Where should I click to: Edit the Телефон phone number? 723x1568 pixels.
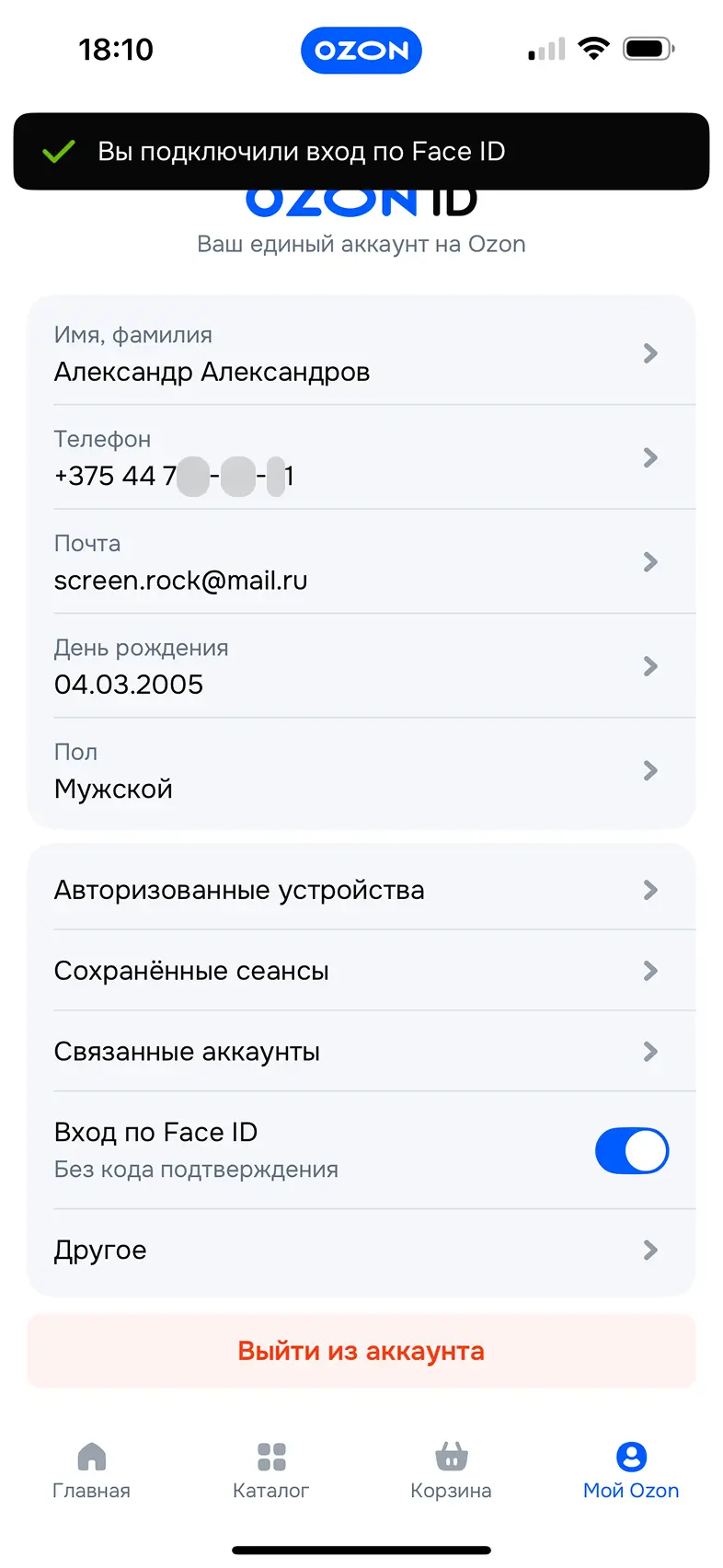pyautogui.click(x=361, y=457)
